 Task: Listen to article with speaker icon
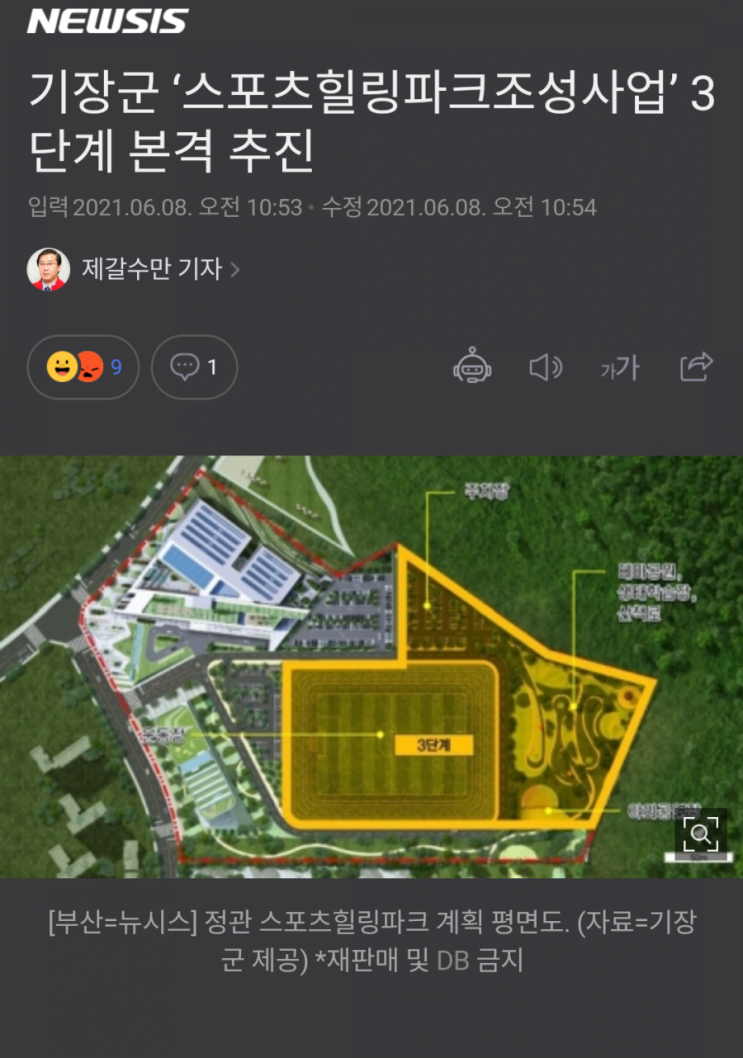point(545,367)
